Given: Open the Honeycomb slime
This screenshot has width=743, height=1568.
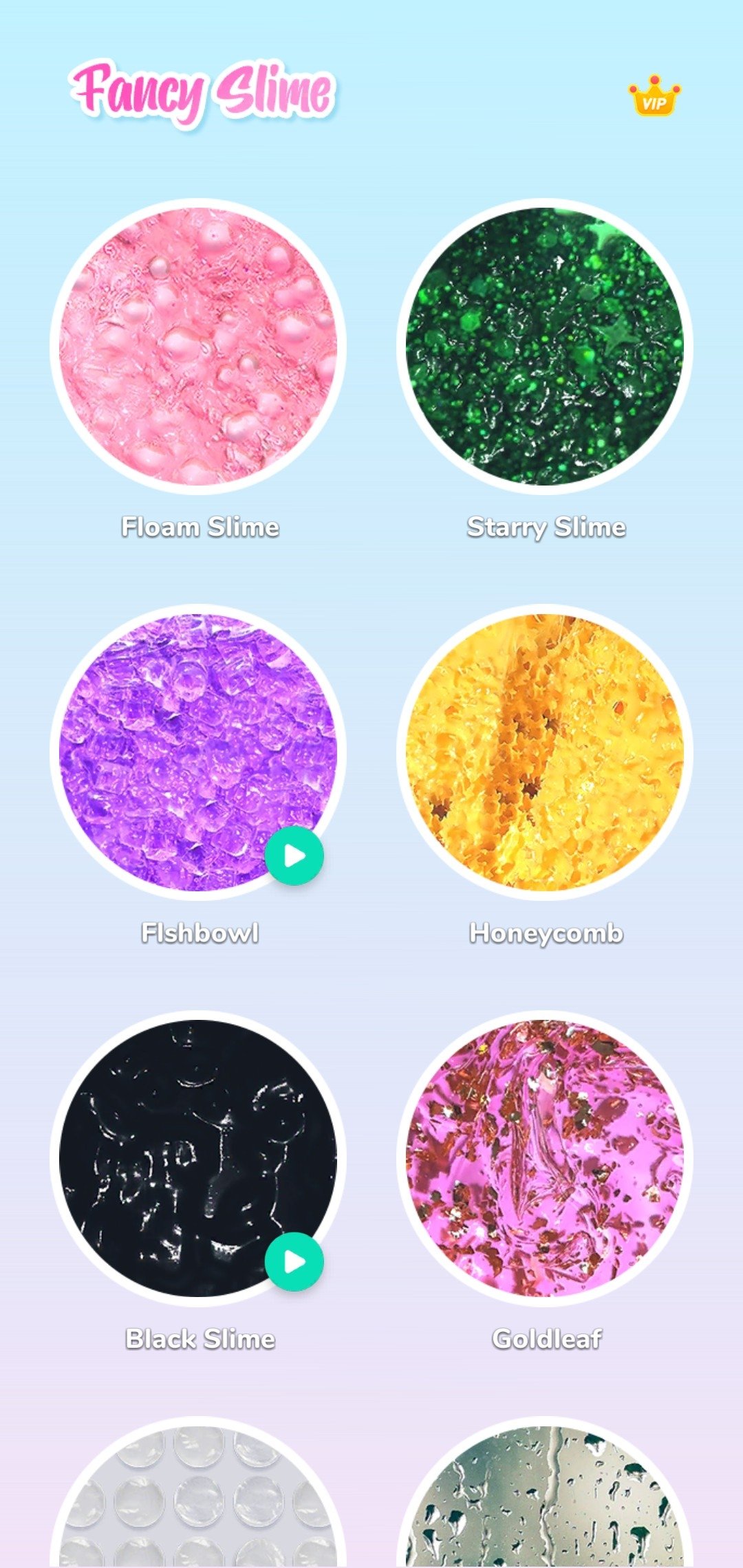Looking at the screenshot, I should click(545, 752).
